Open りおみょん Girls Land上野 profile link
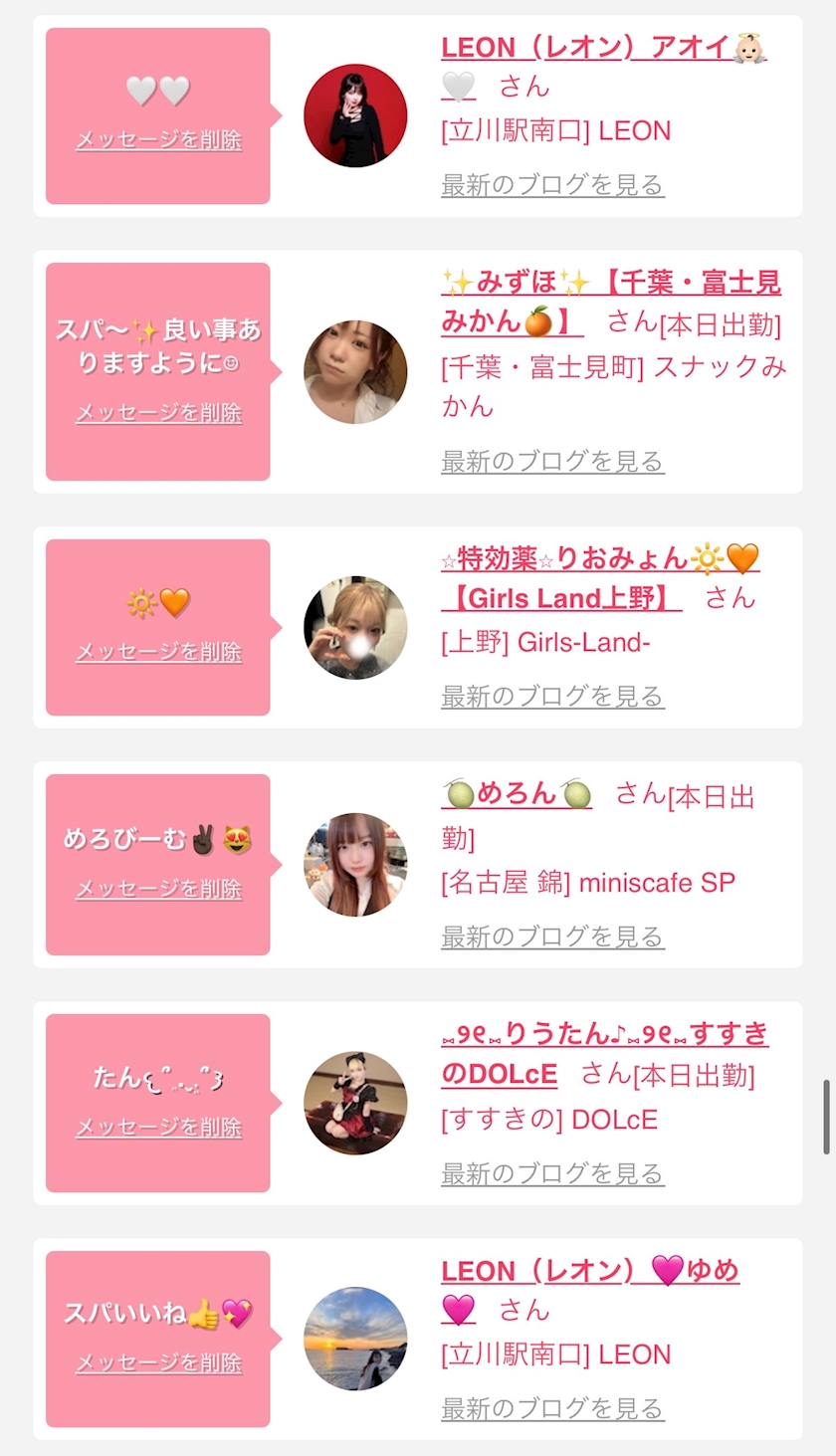This screenshot has width=836, height=1456. 599,560
